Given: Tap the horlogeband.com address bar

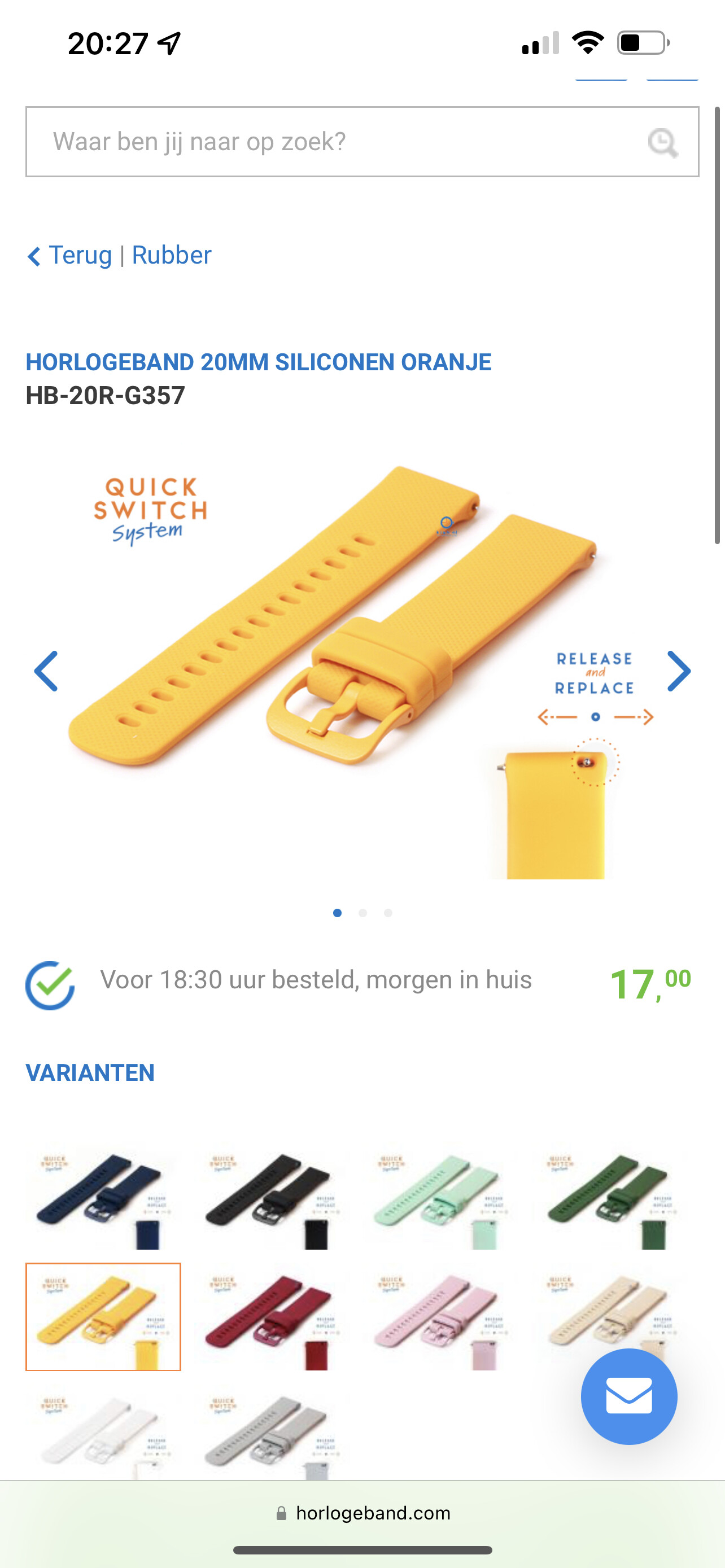Looking at the screenshot, I should click(x=363, y=1513).
